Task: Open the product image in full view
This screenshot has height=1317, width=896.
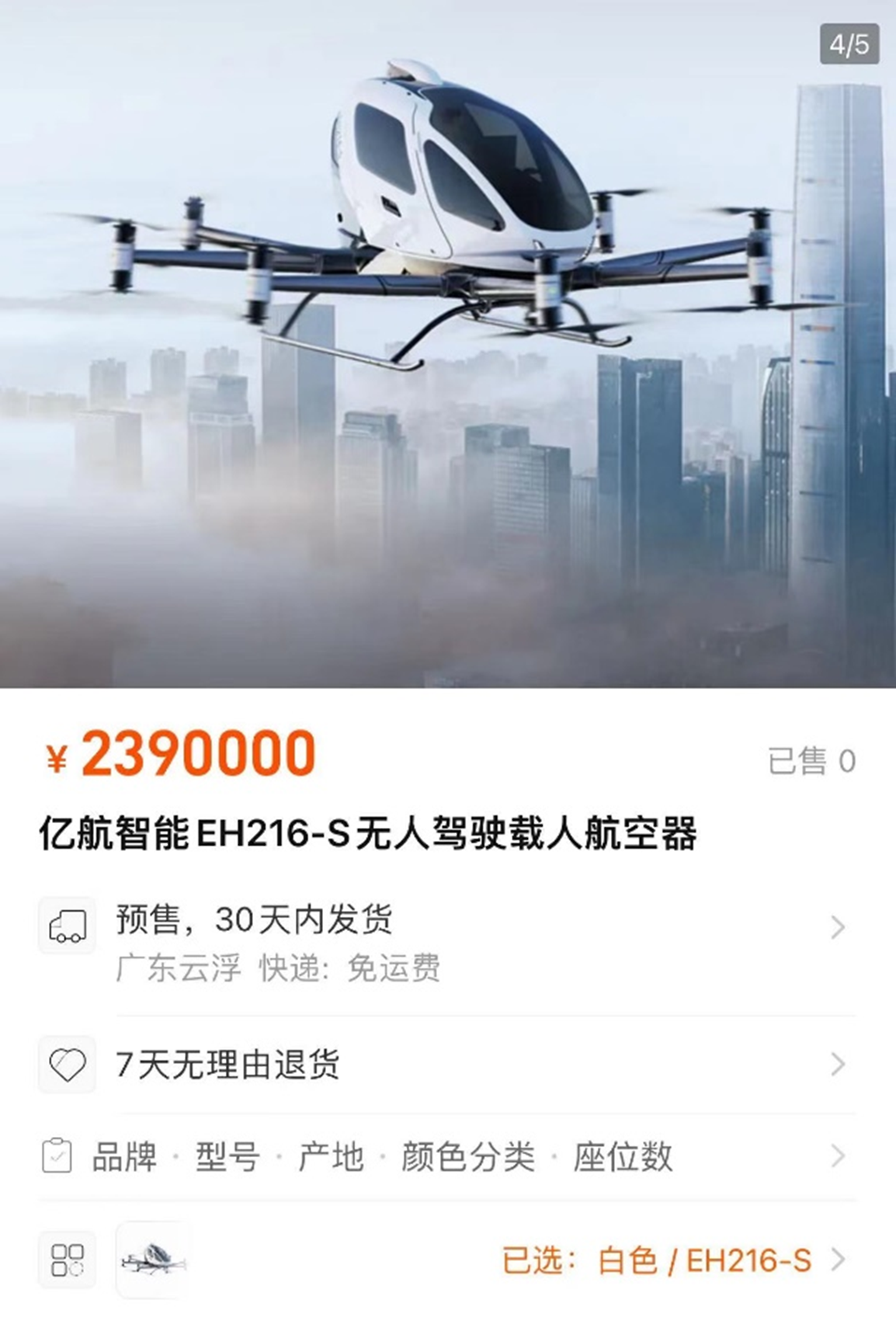Action: pos(448,343)
